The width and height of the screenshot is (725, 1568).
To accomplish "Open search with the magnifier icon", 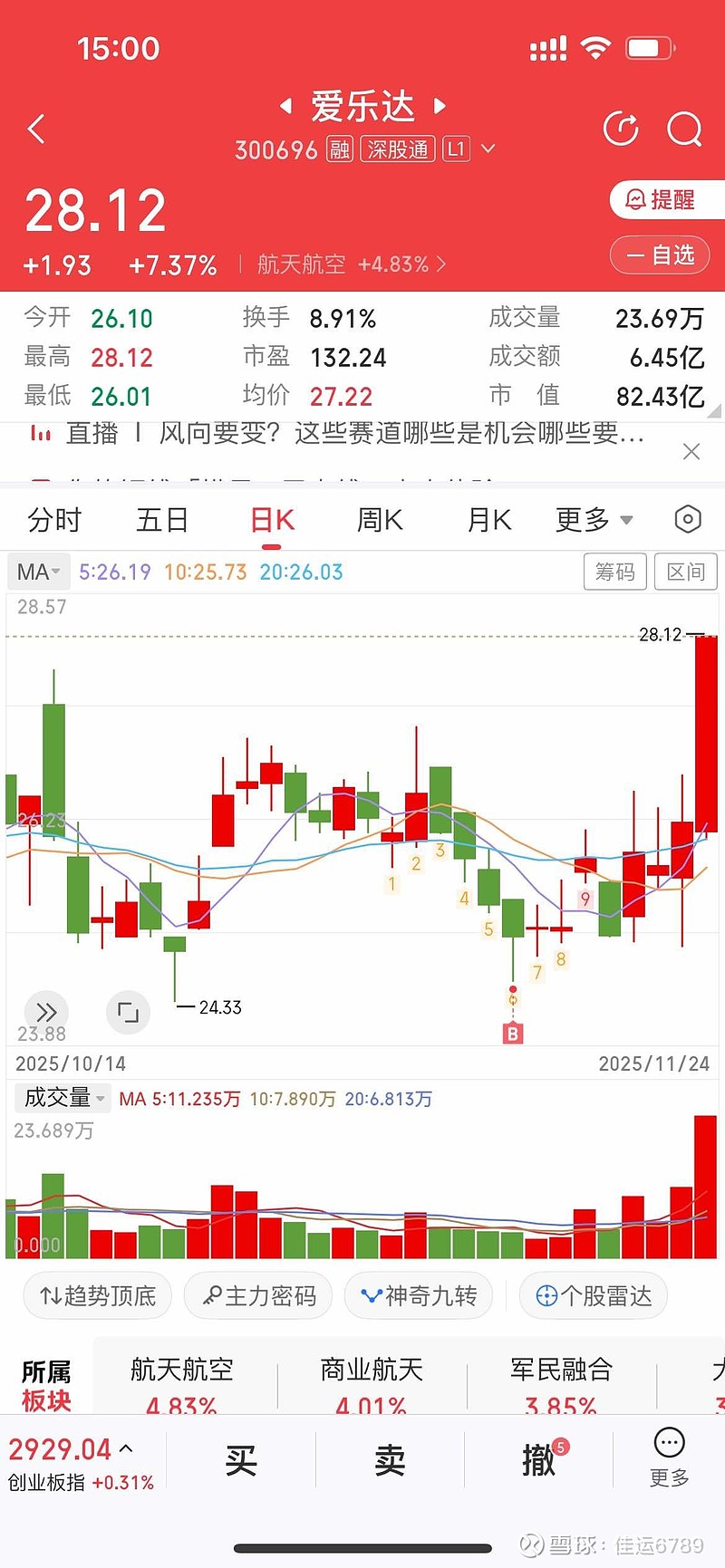I will (684, 129).
